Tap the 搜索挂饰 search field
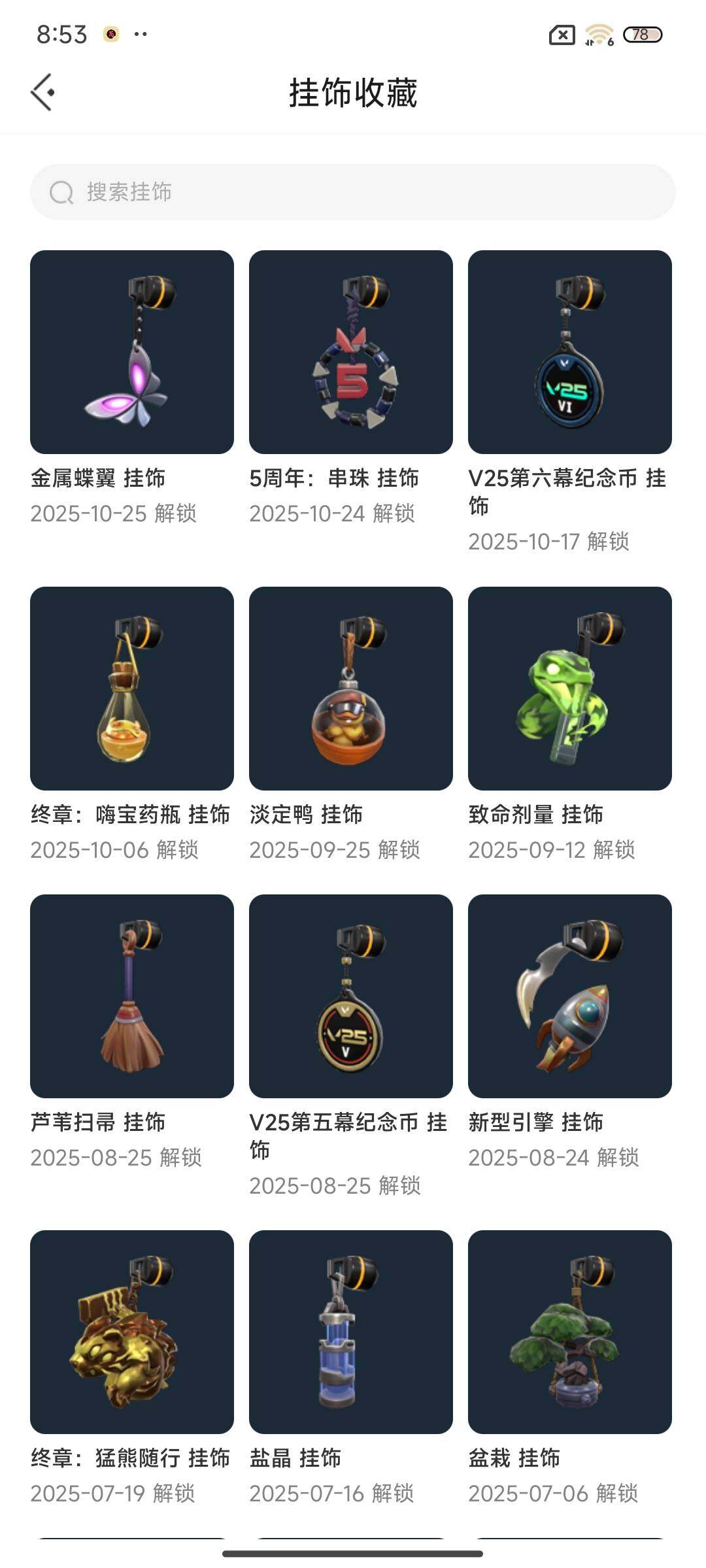This screenshot has width=706, height=1568. pos(353,192)
